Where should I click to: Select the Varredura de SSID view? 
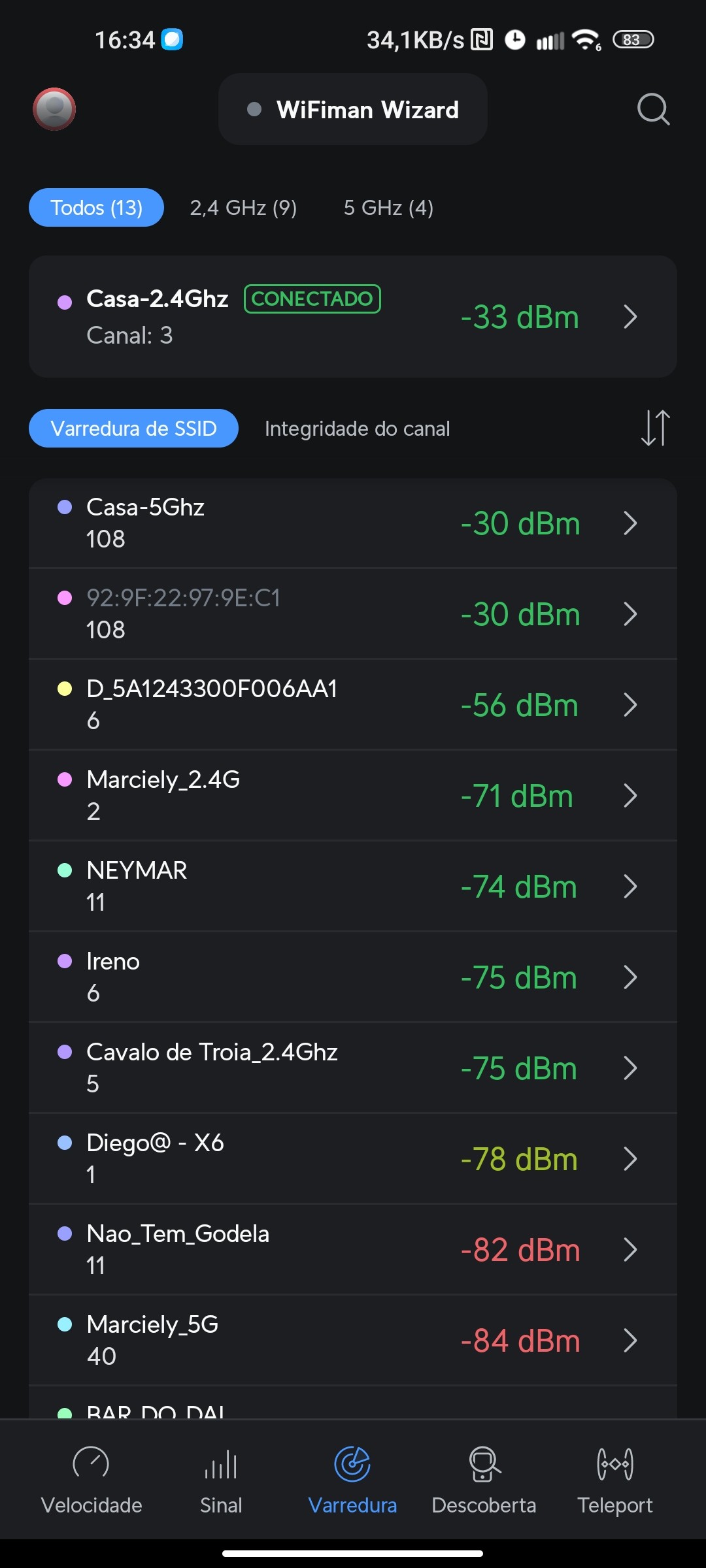click(133, 429)
